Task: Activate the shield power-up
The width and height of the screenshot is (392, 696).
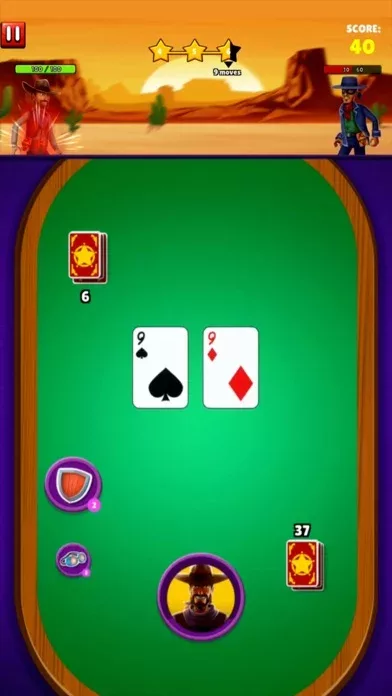Action: pyautogui.click(x=73, y=484)
